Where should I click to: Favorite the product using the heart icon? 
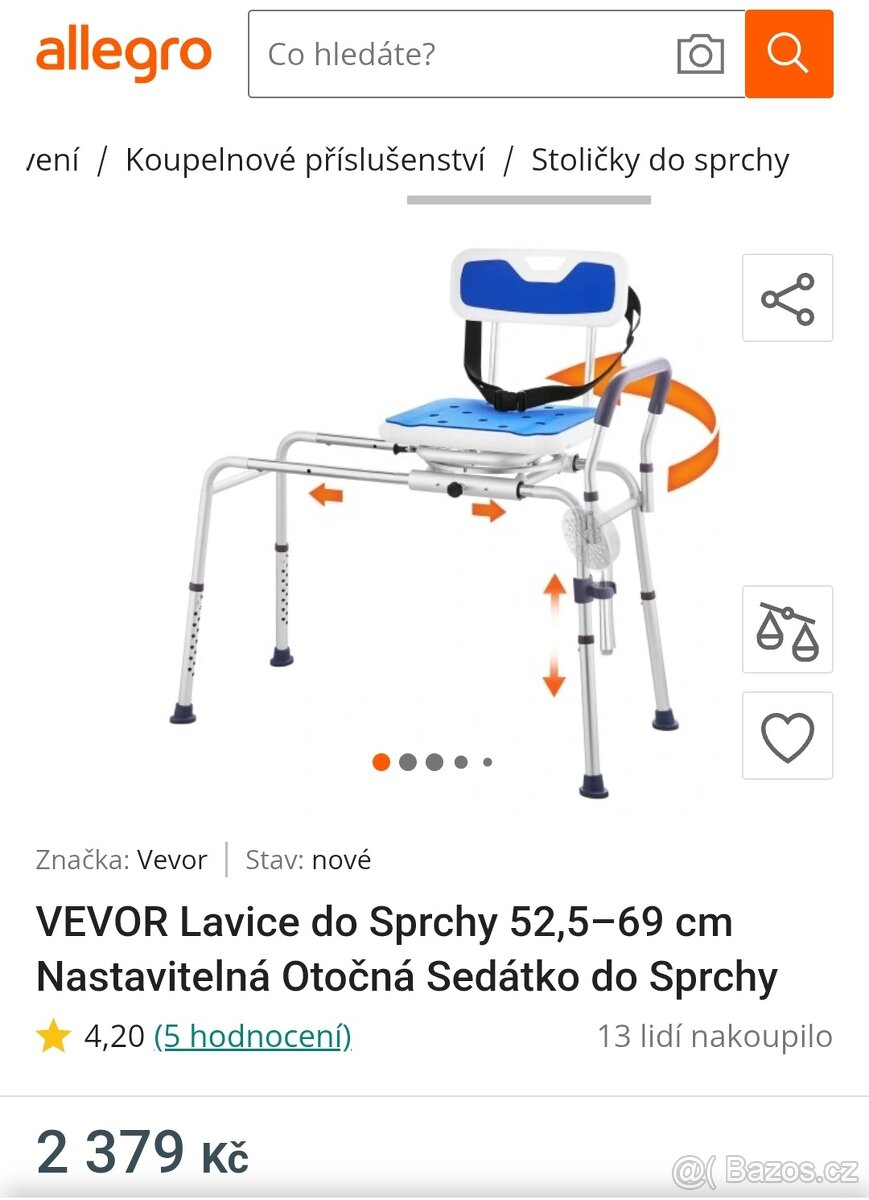pos(787,736)
